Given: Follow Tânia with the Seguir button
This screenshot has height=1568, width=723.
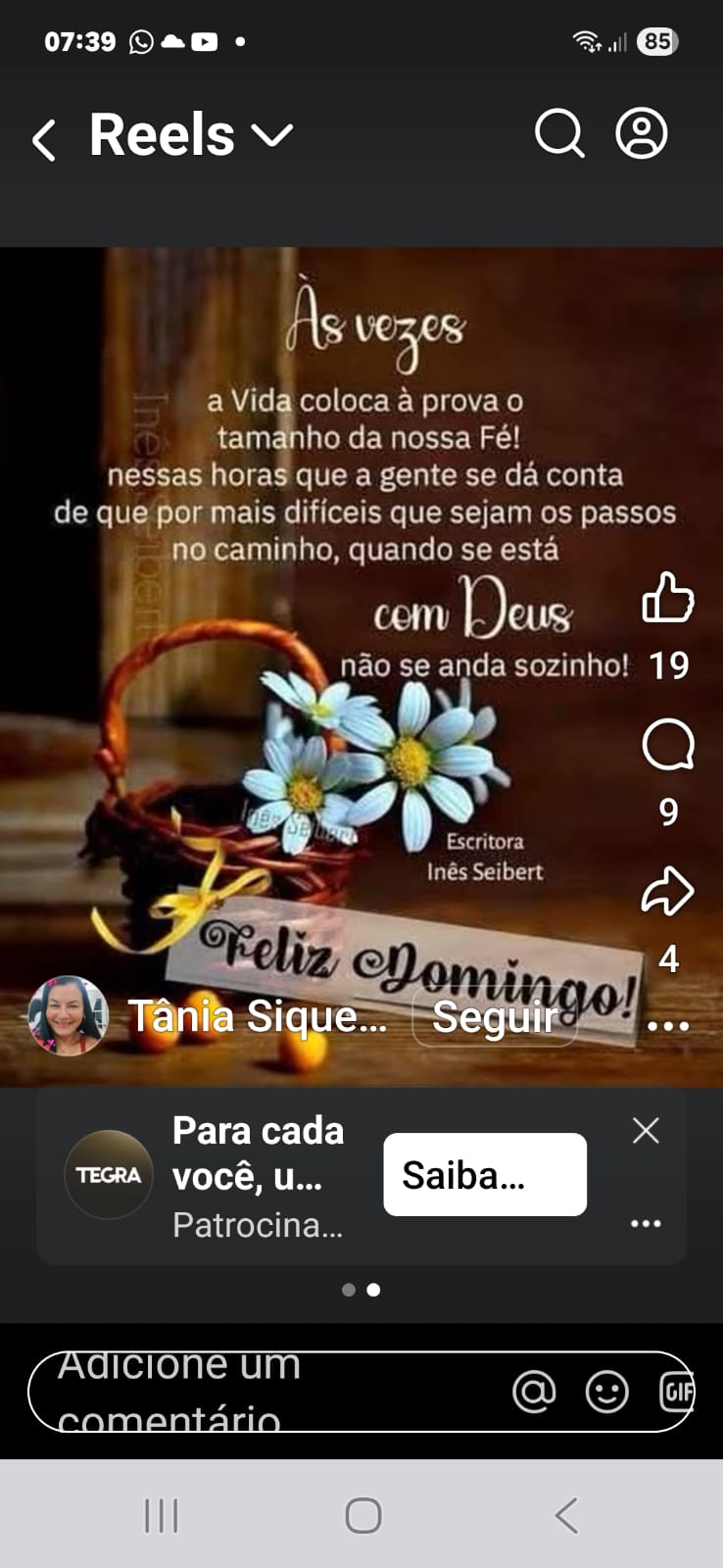Looking at the screenshot, I should pos(494,1017).
